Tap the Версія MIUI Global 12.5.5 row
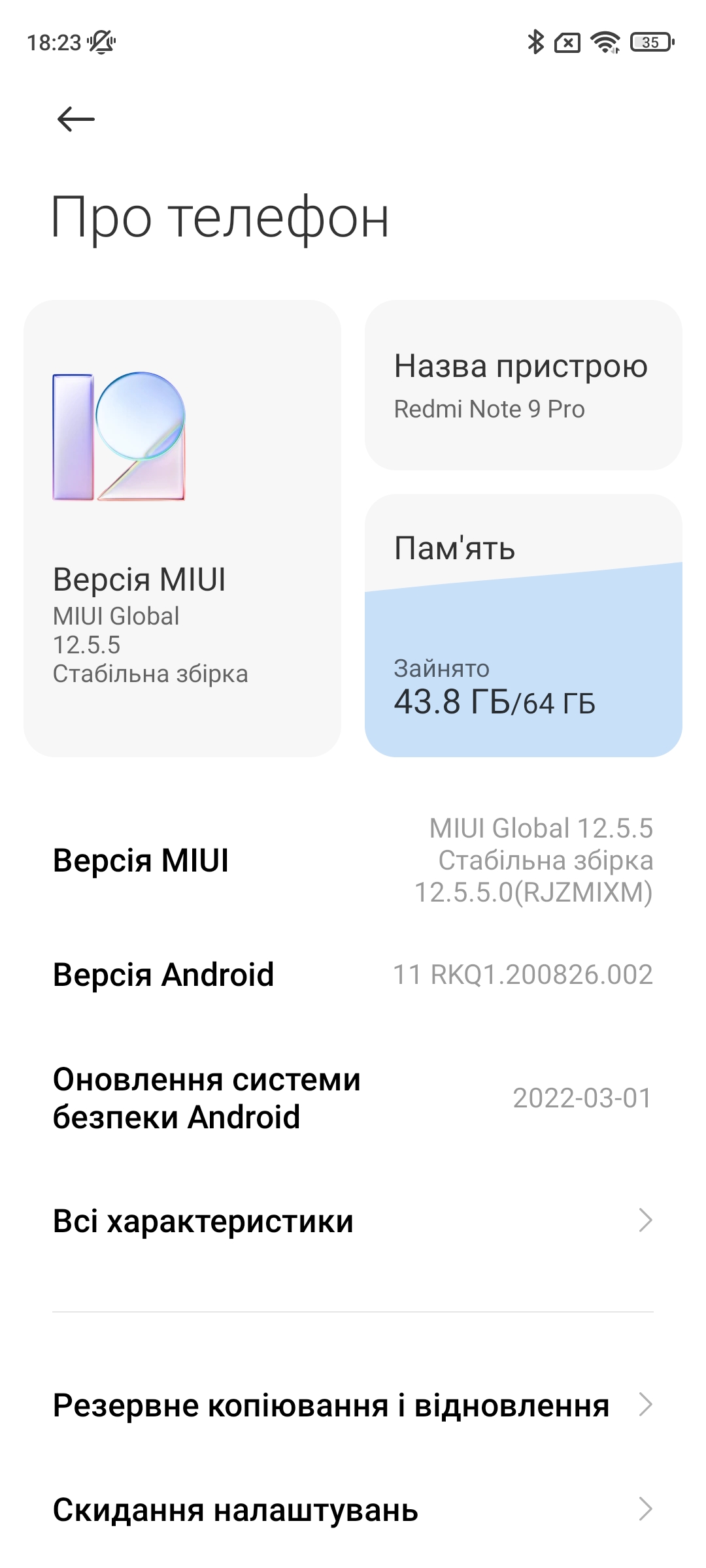706x1568 pixels. coord(353,860)
